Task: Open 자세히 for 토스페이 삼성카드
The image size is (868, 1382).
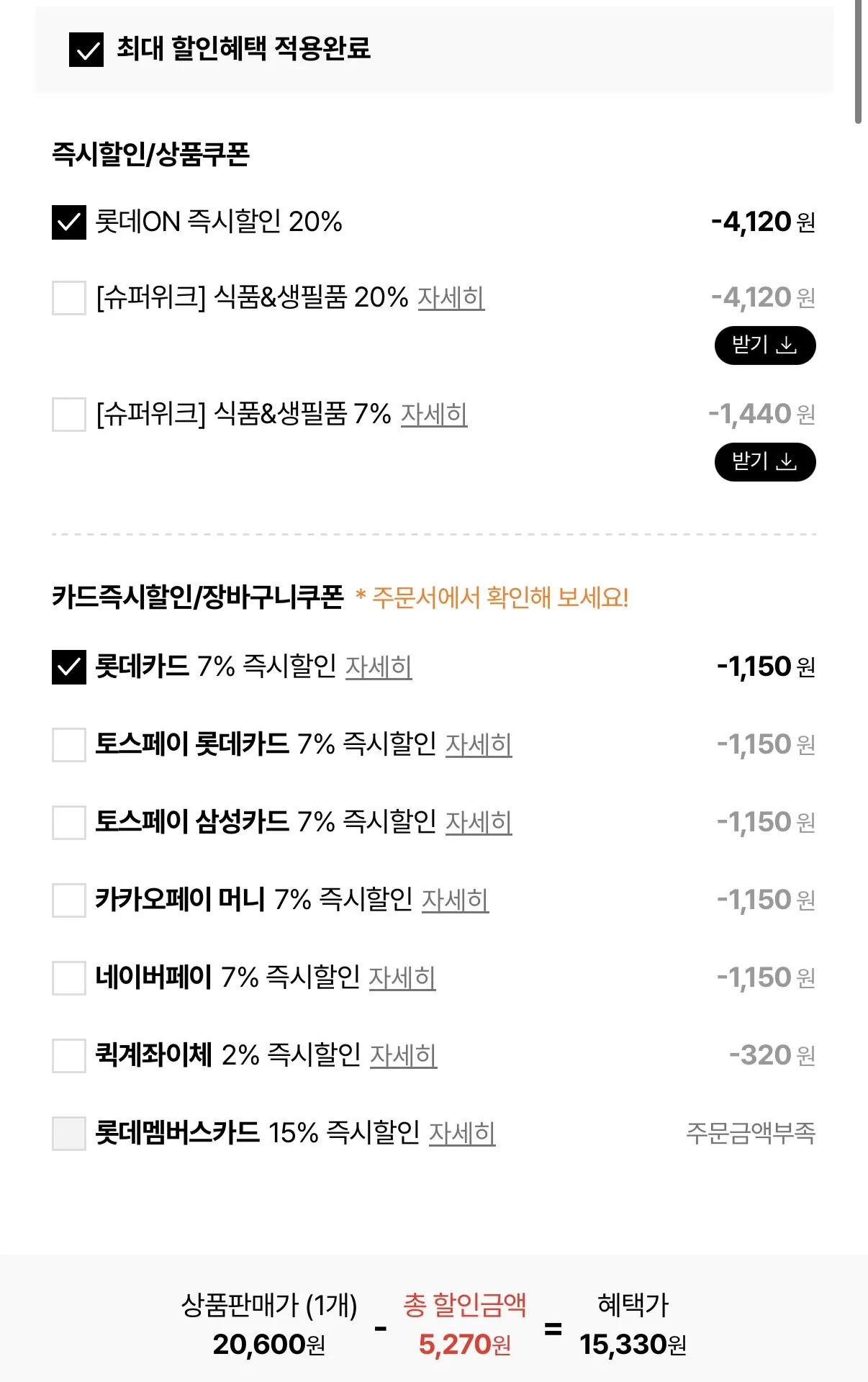Action: pyautogui.click(x=479, y=821)
